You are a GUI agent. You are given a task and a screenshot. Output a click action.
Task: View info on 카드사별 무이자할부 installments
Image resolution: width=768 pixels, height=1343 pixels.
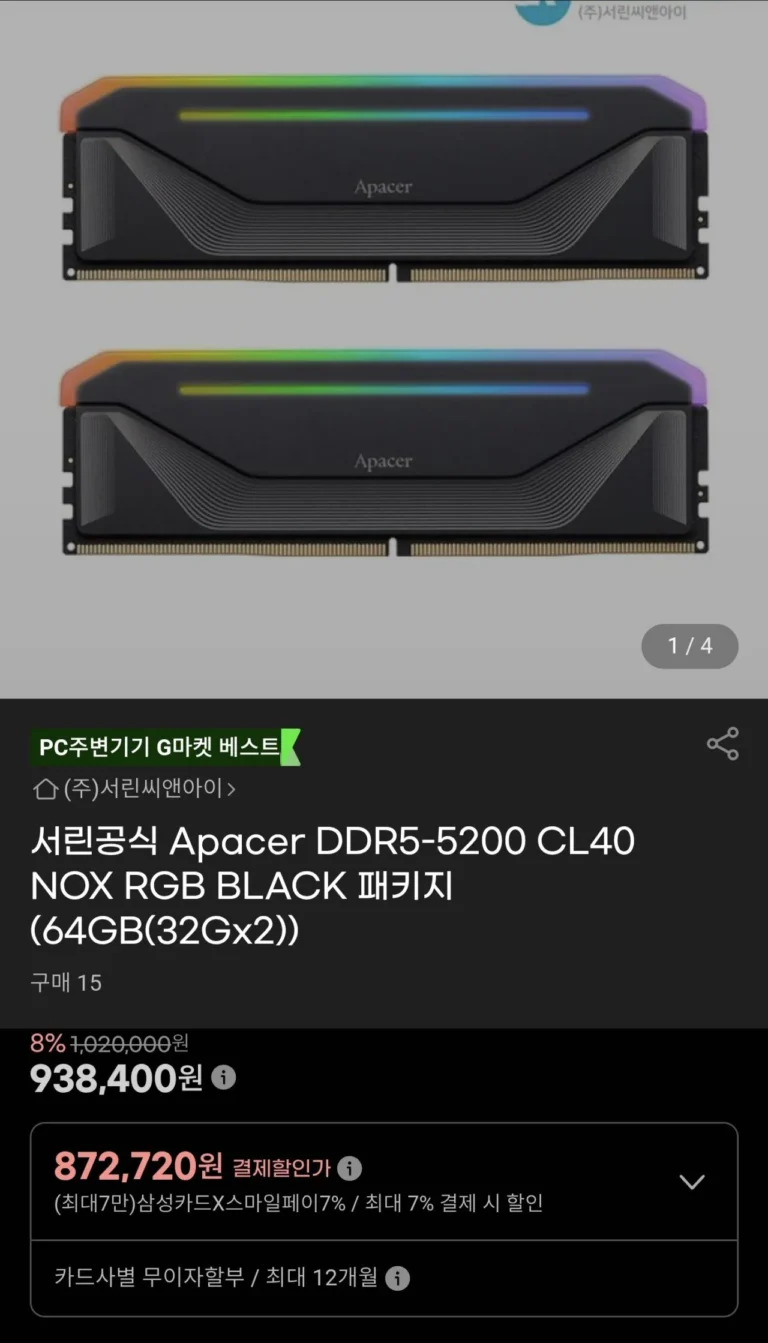point(398,1278)
